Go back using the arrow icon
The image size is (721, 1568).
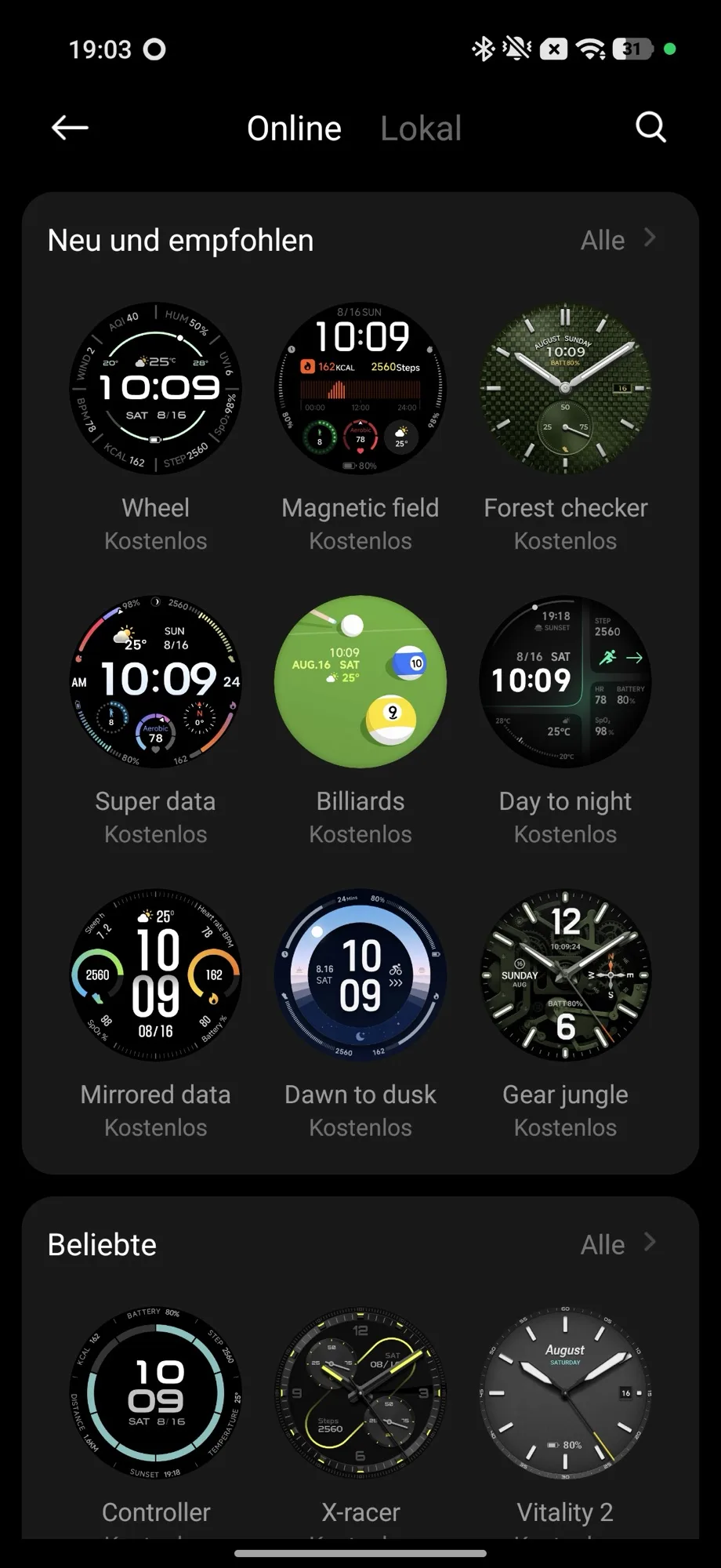tap(70, 128)
